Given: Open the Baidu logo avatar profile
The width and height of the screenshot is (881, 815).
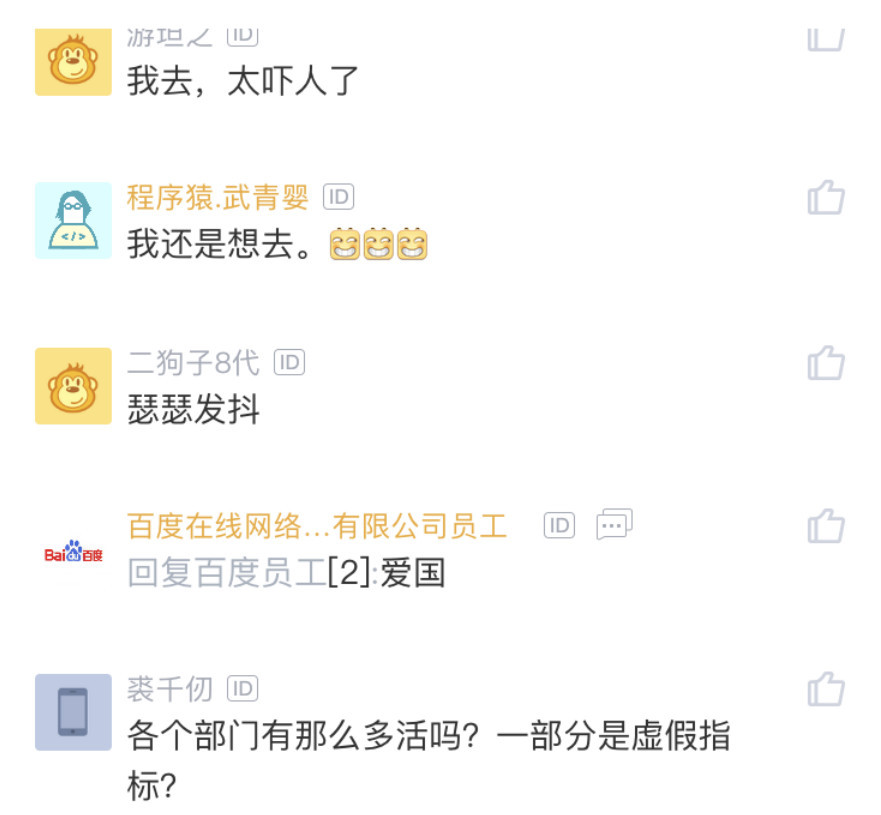Looking at the screenshot, I should [73, 551].
